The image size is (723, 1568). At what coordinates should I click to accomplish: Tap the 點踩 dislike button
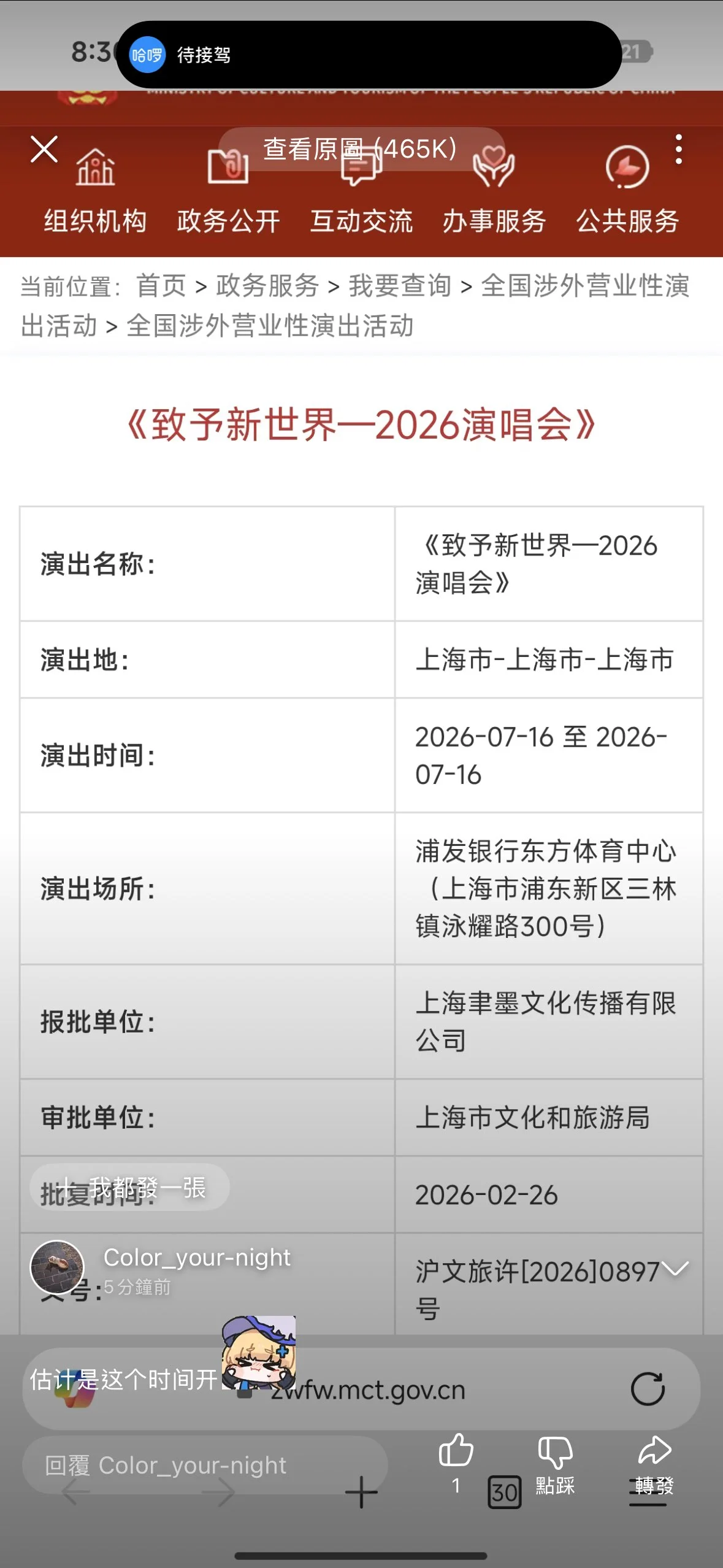click(x=555, y=1463)
